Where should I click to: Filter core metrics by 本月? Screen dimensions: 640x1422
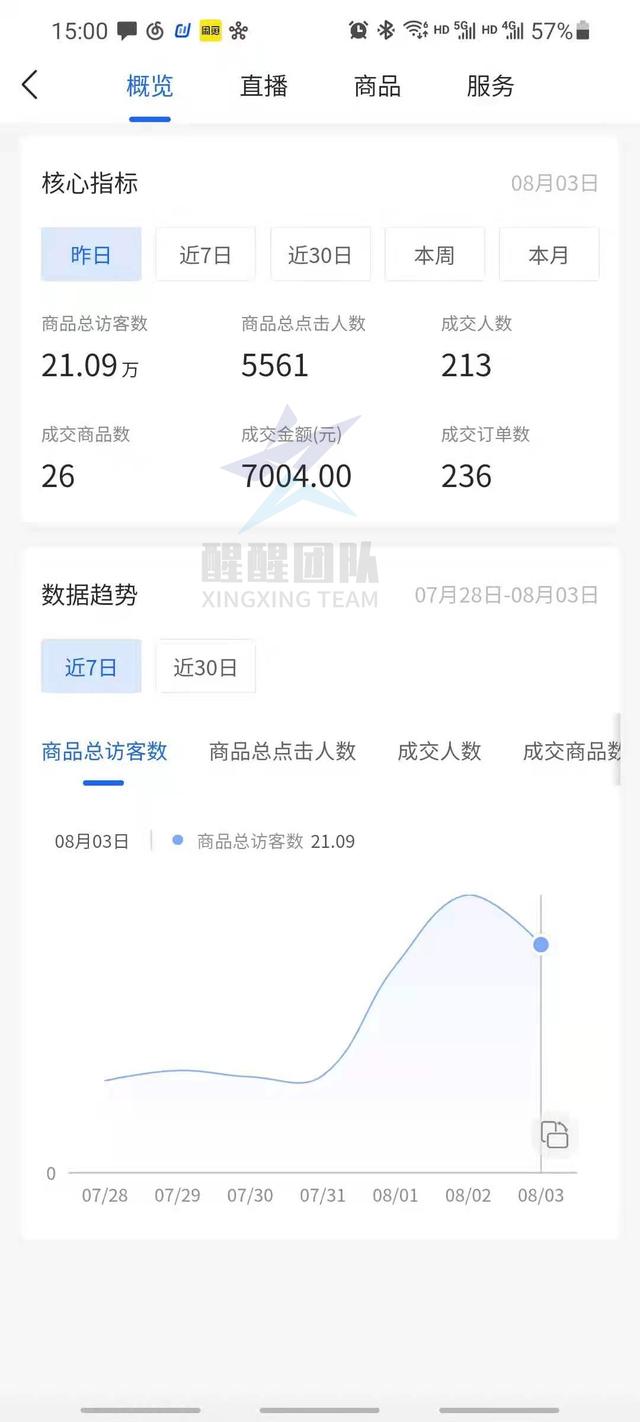548,255
